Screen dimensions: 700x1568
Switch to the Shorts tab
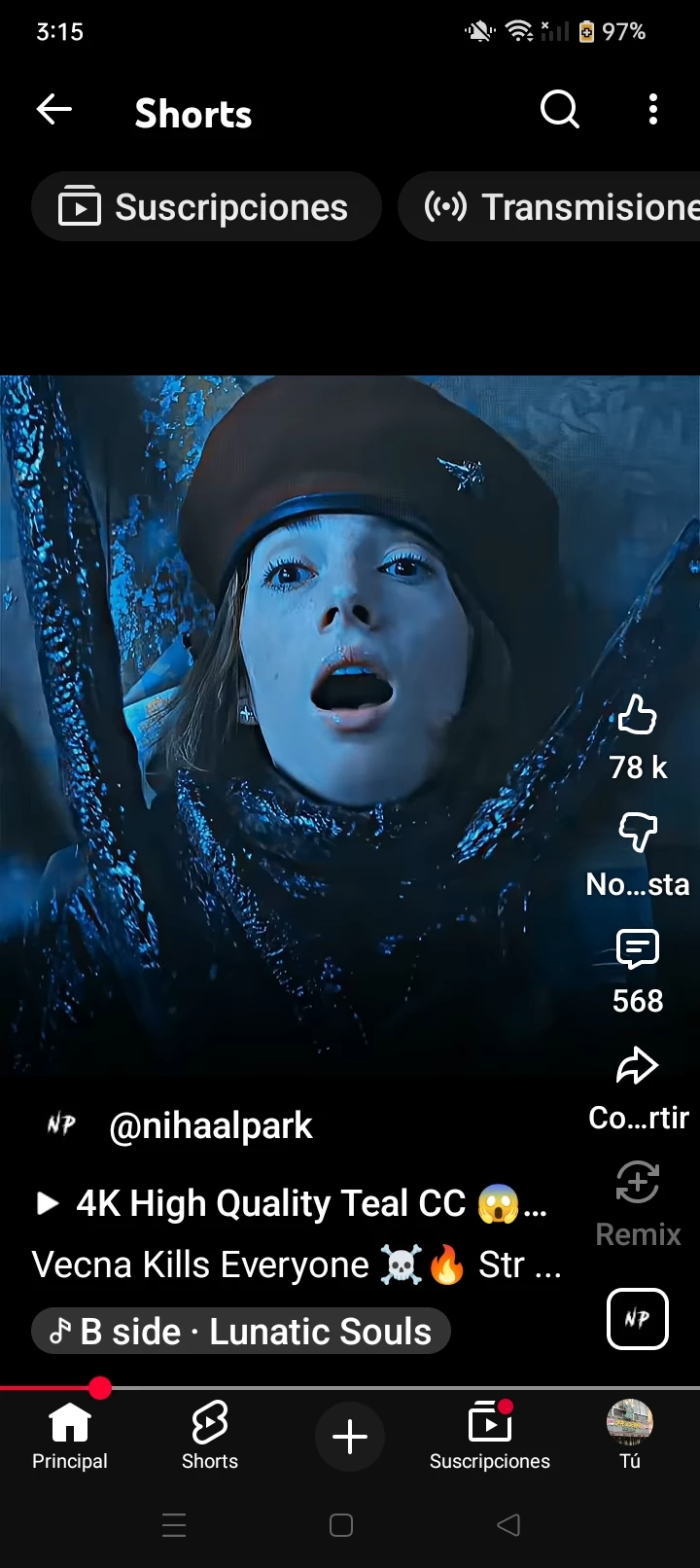[x=210, y=1436]
